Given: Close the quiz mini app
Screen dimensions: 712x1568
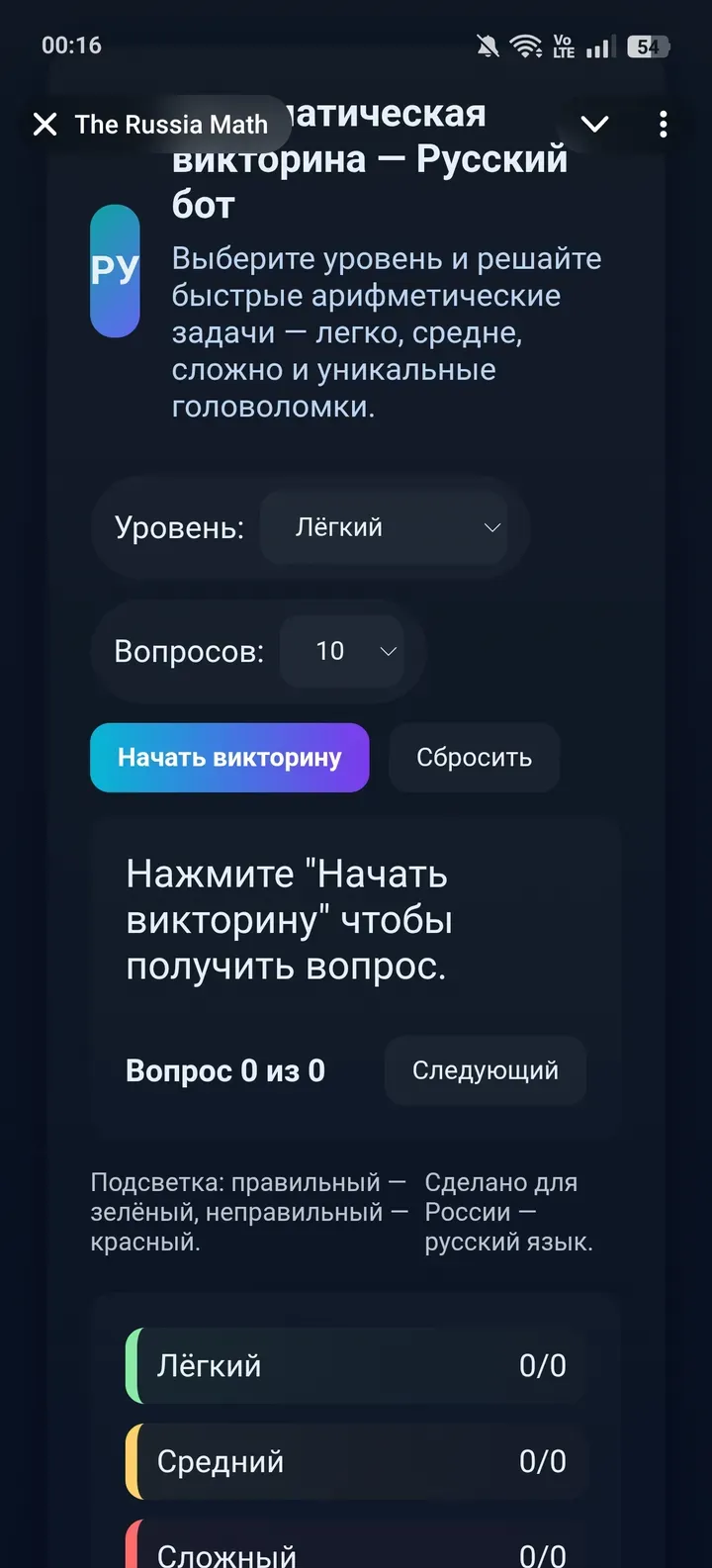Looking at the screenshot, I should (44, 124).
